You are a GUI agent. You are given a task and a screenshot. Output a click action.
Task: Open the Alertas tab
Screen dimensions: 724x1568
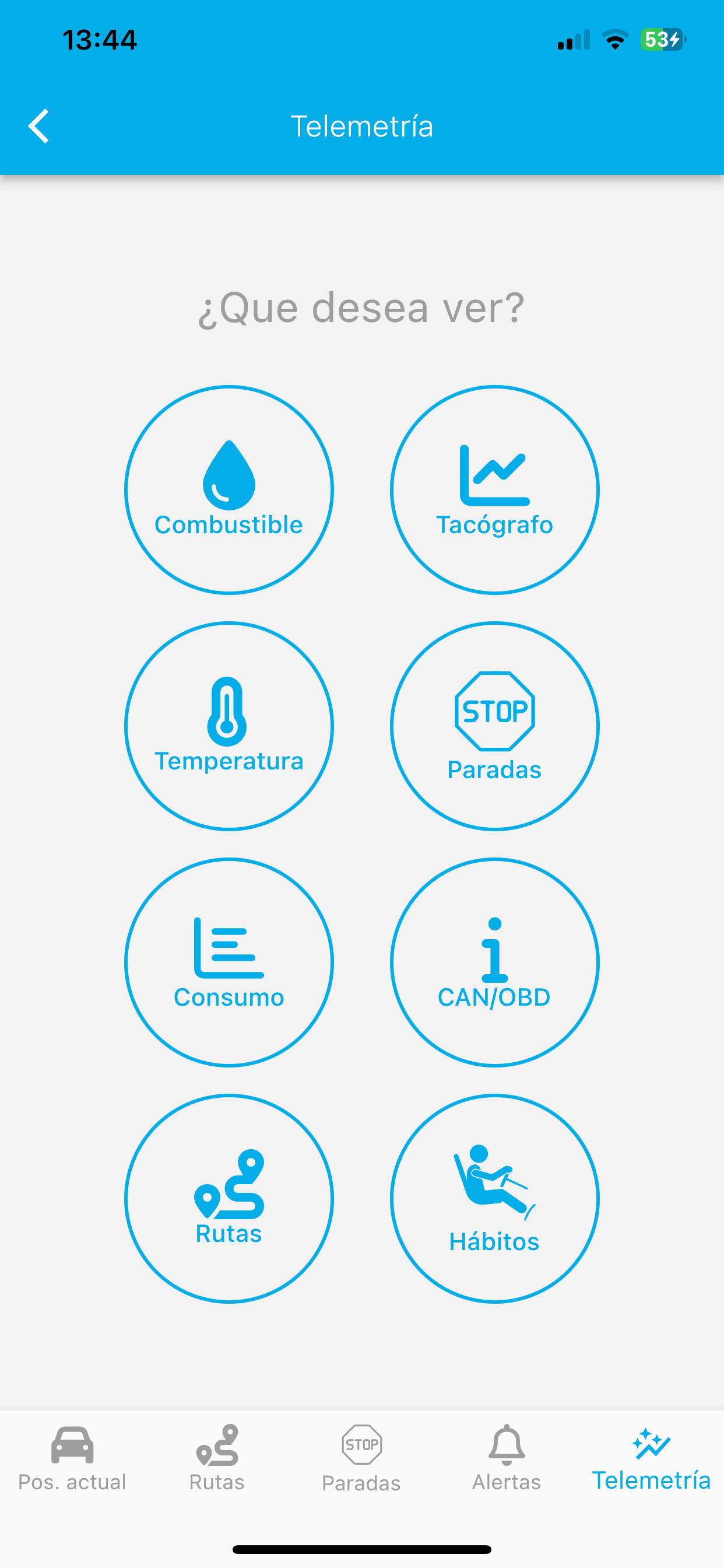[506, 1458]
